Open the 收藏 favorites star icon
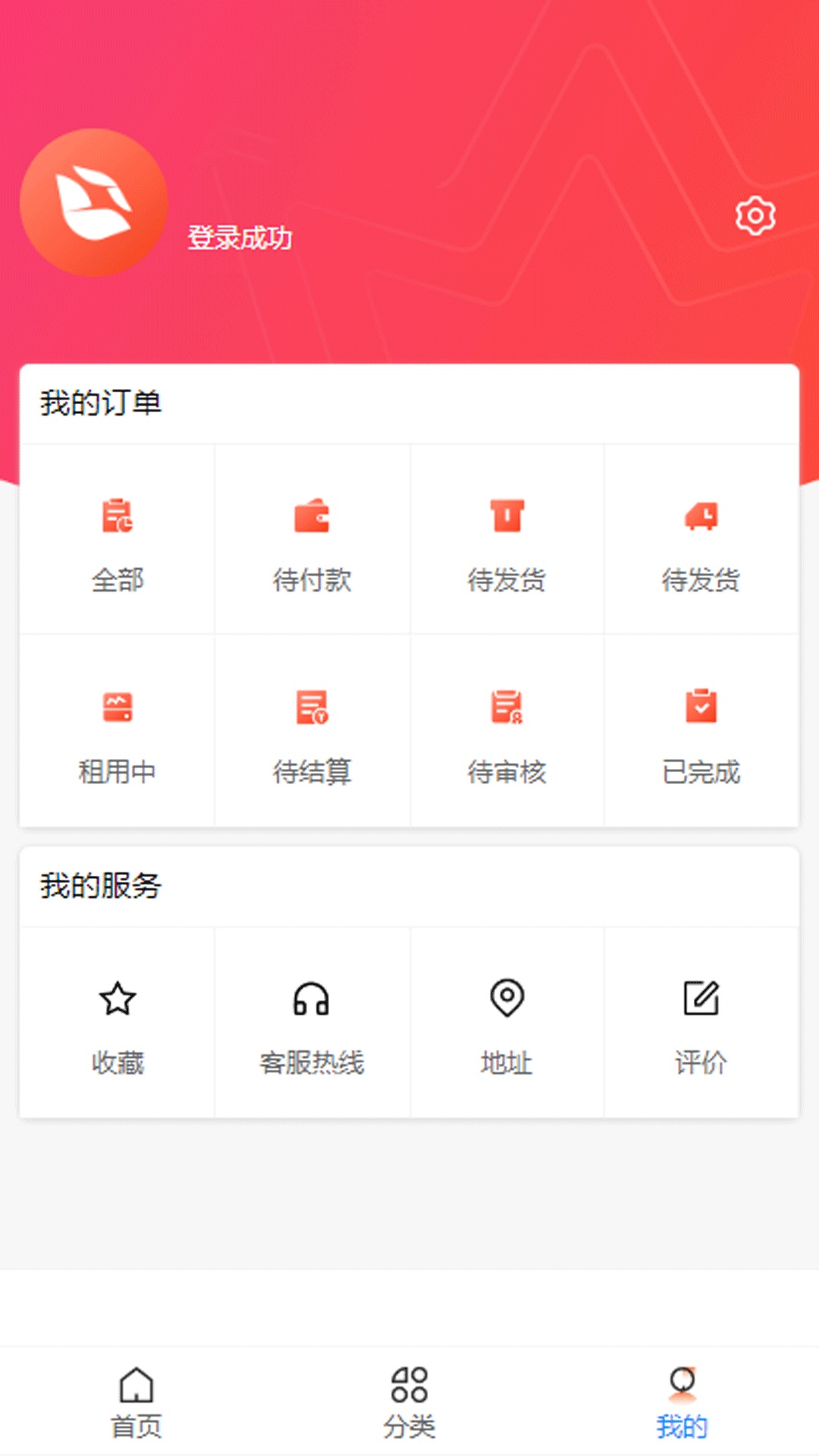The width and height of the screenshot is (819, 1456). click(118, 999)
